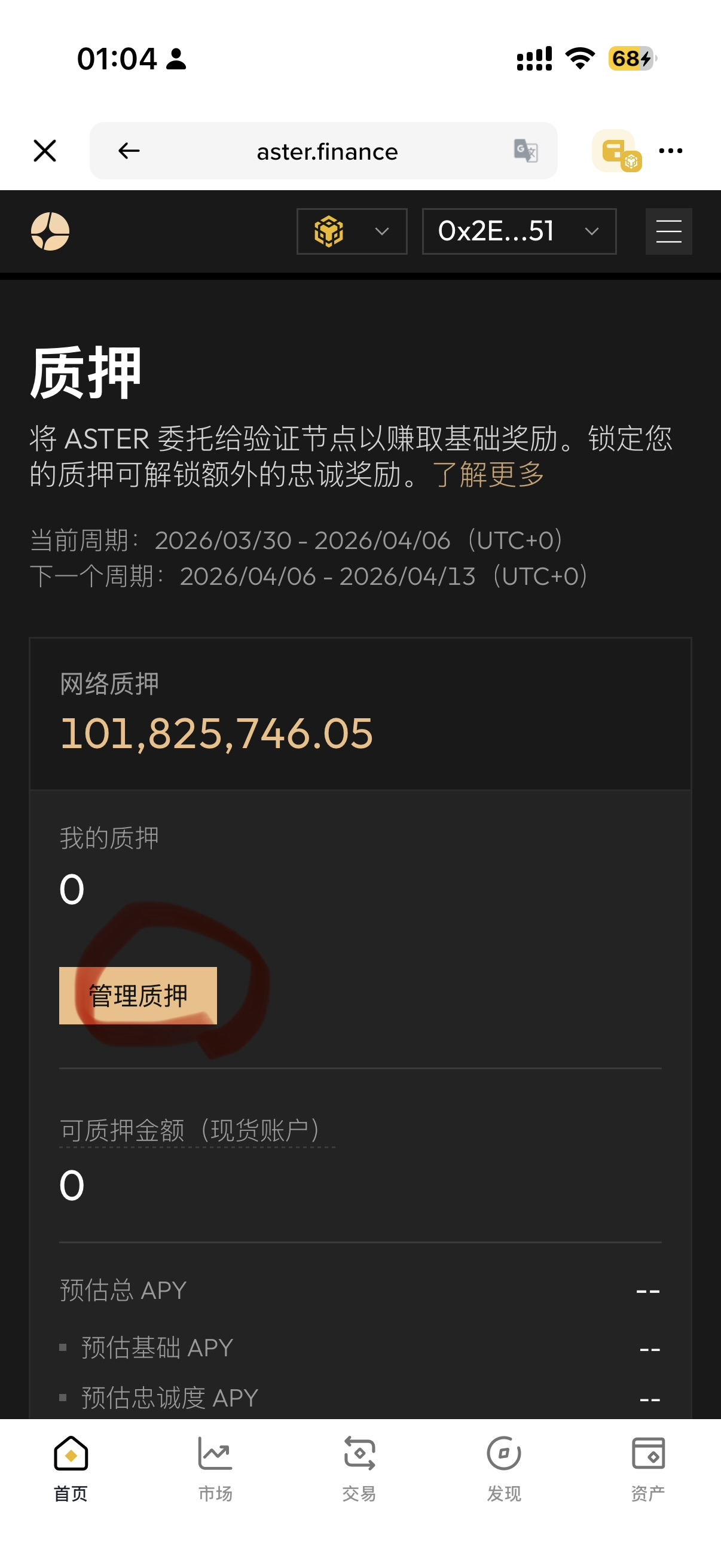The image size is (721, 1568).
Task: Switch to the 交易 tab
Action: pyautogui.click(x=359, y=1468)
